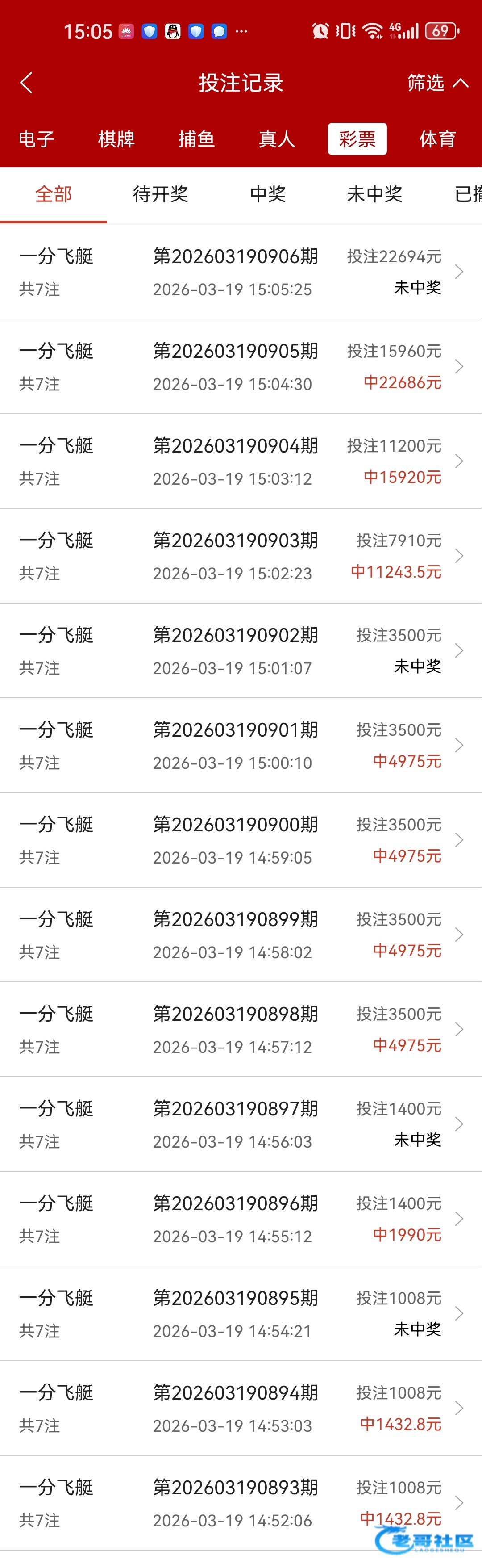Open record for period 202603190905
The height and width of the screenshot is (1568, 482).
241,366
